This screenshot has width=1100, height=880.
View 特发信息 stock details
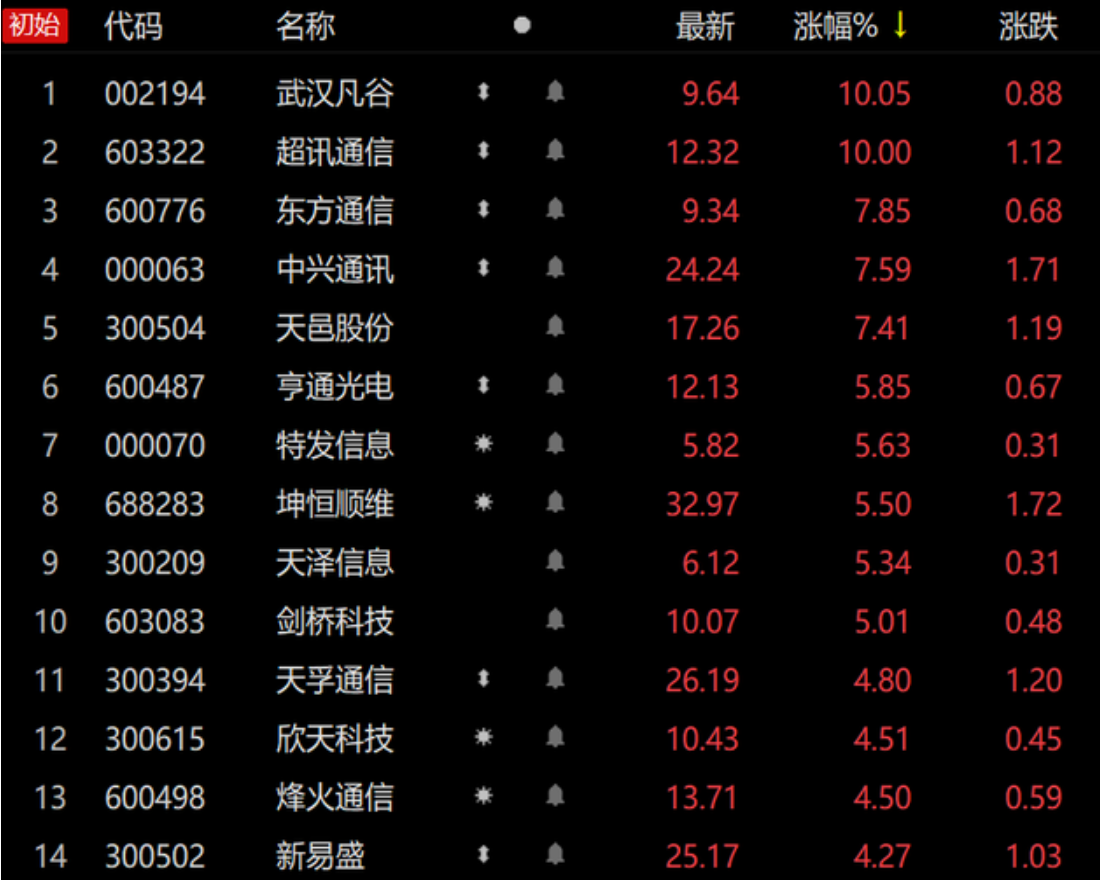tap(334, 445)
